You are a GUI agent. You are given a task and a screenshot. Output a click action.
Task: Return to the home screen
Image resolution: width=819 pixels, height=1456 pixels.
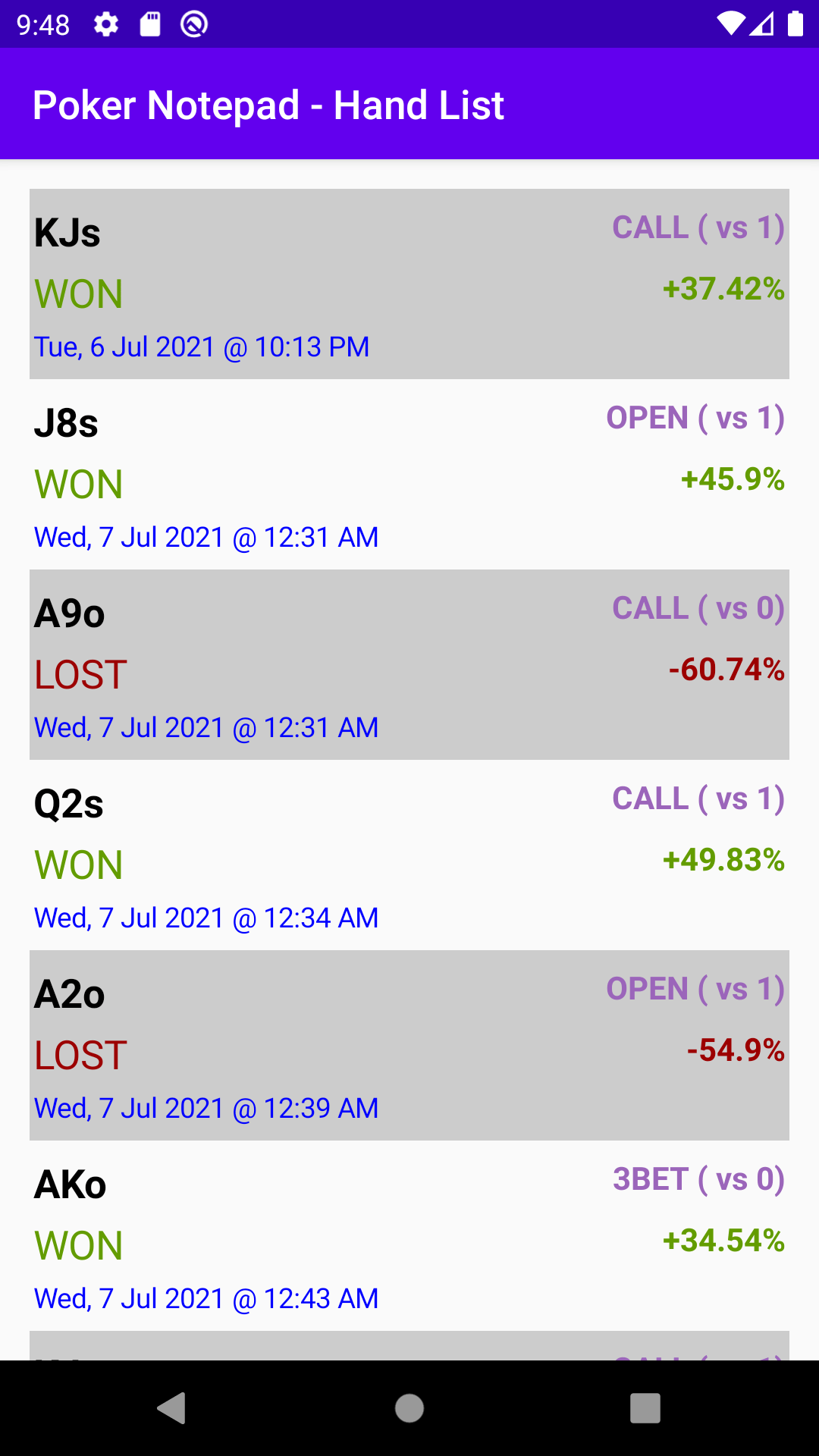[409, 1408]
